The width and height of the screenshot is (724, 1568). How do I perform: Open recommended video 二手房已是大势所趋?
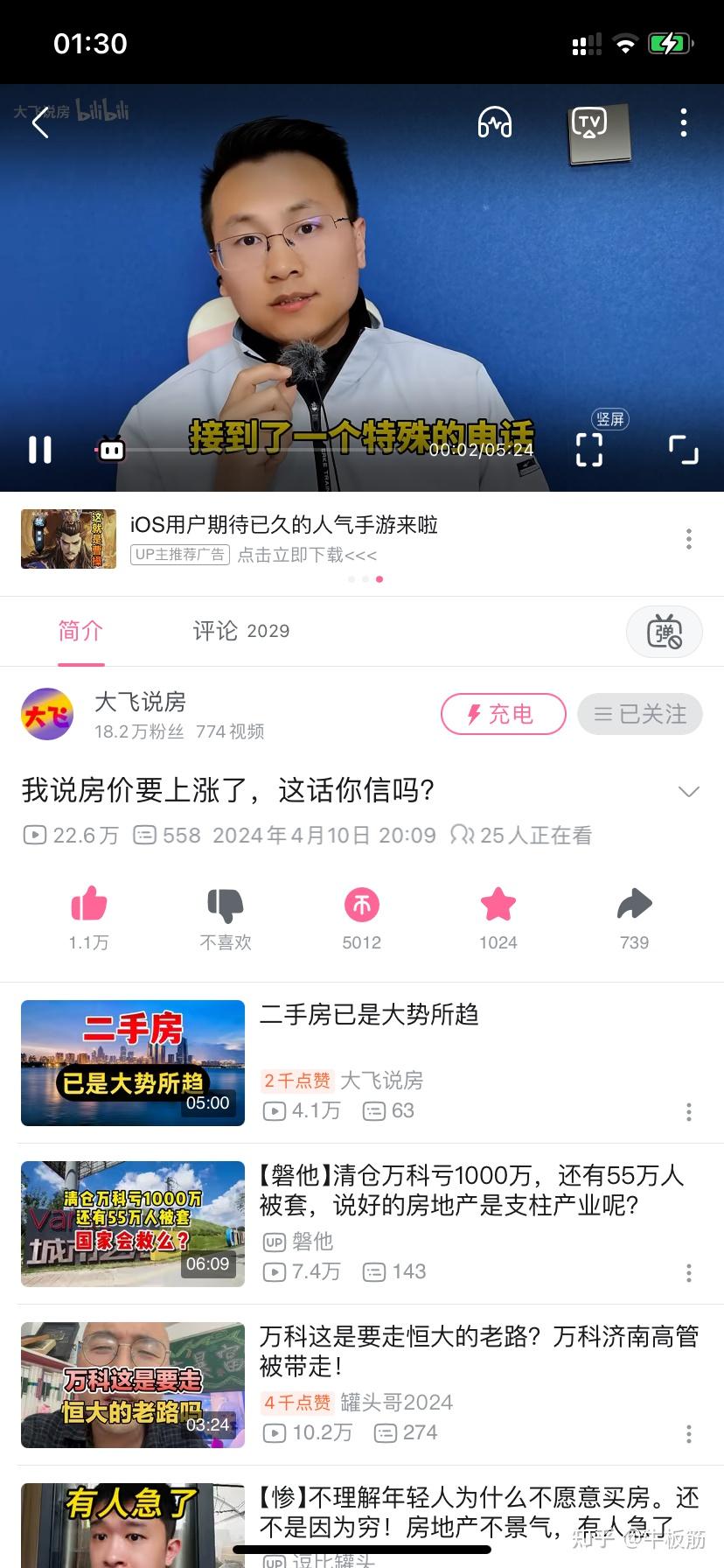[x=368, y=1015]
